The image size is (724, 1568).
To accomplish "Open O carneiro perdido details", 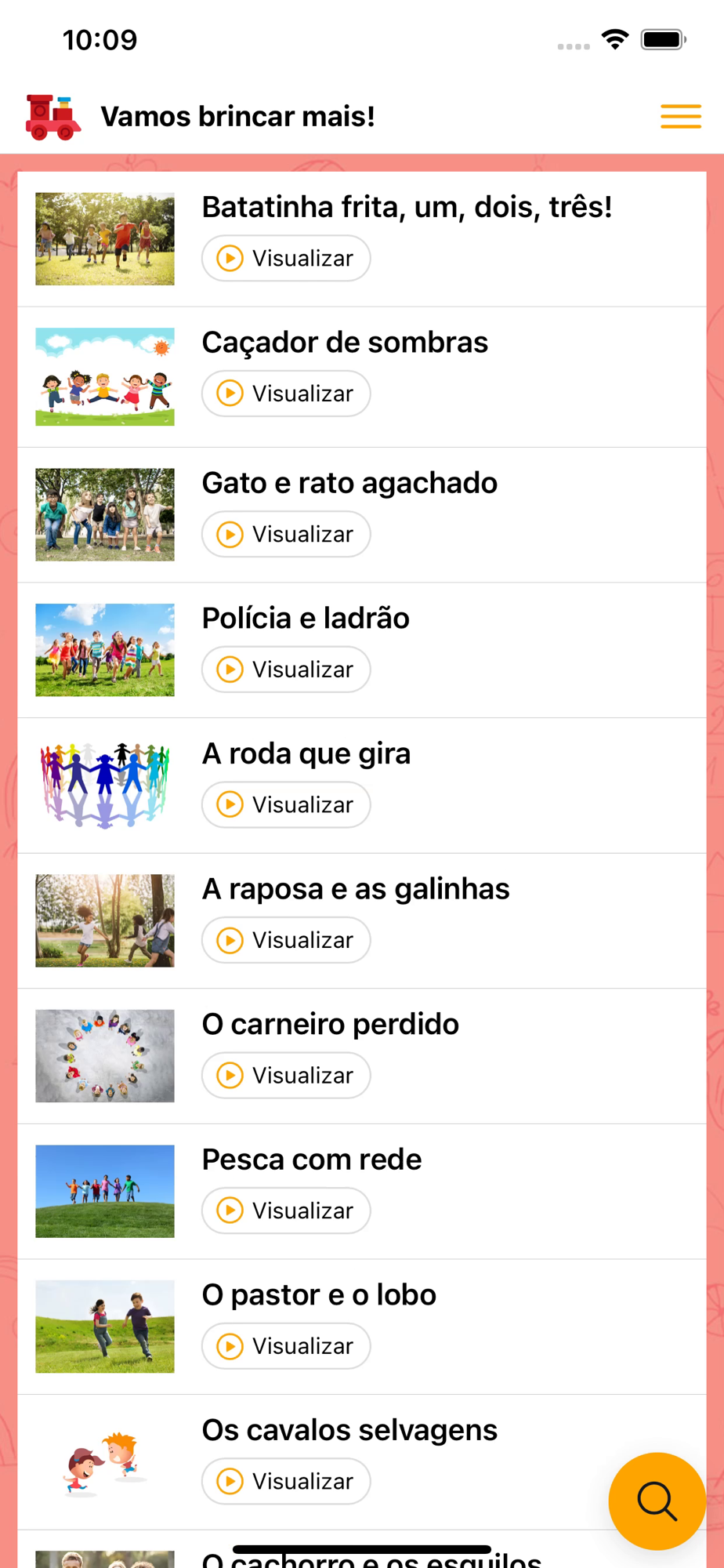I will [286, 1075].
